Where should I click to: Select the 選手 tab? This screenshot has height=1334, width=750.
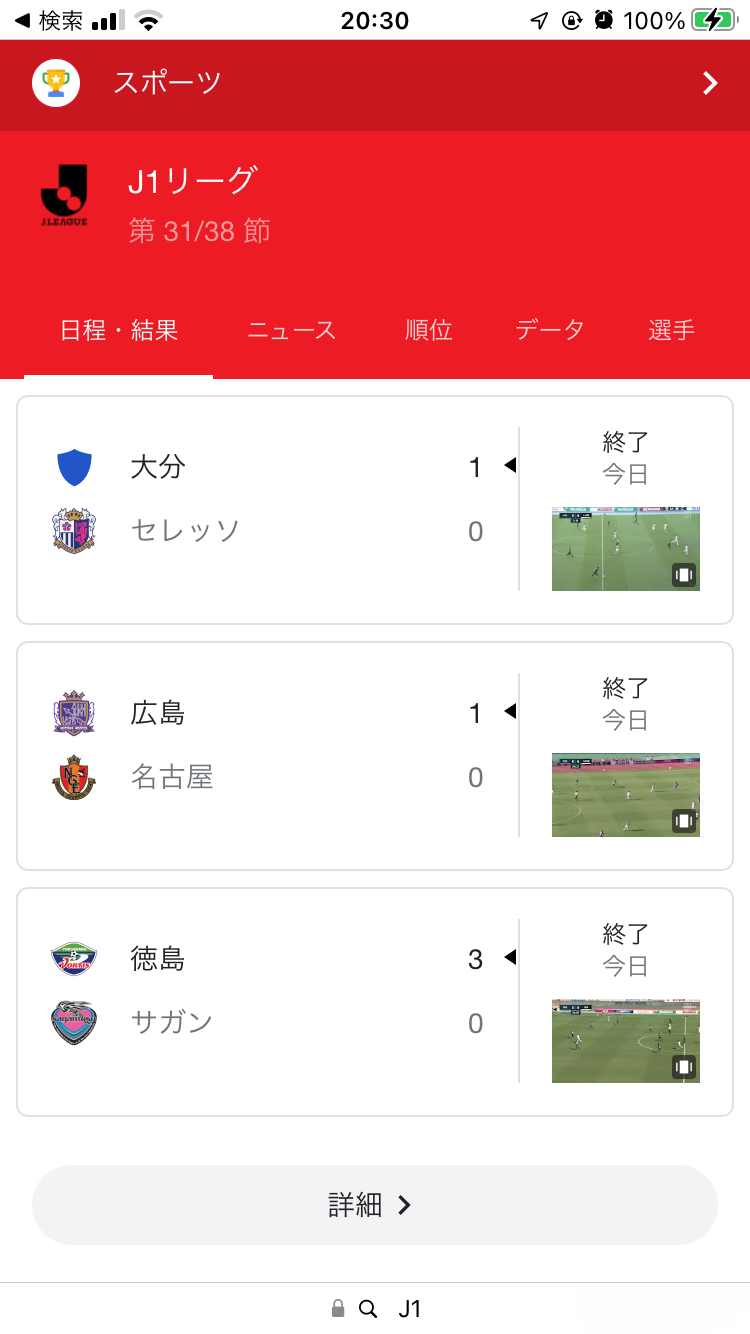tap(671, 331)
